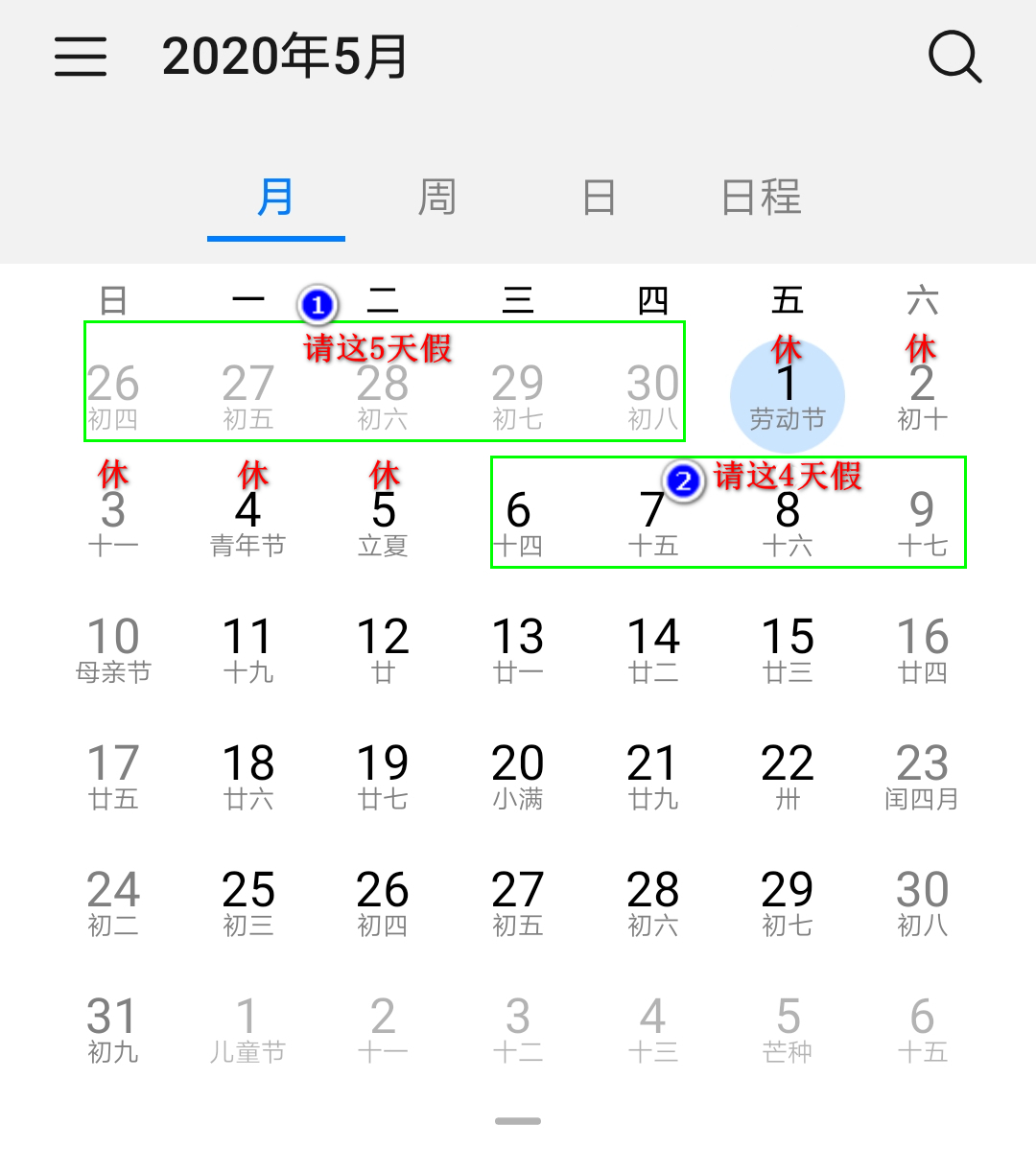Tap the badge labeled 1
The image size is (1036, 1149).
tap(317, 304)
